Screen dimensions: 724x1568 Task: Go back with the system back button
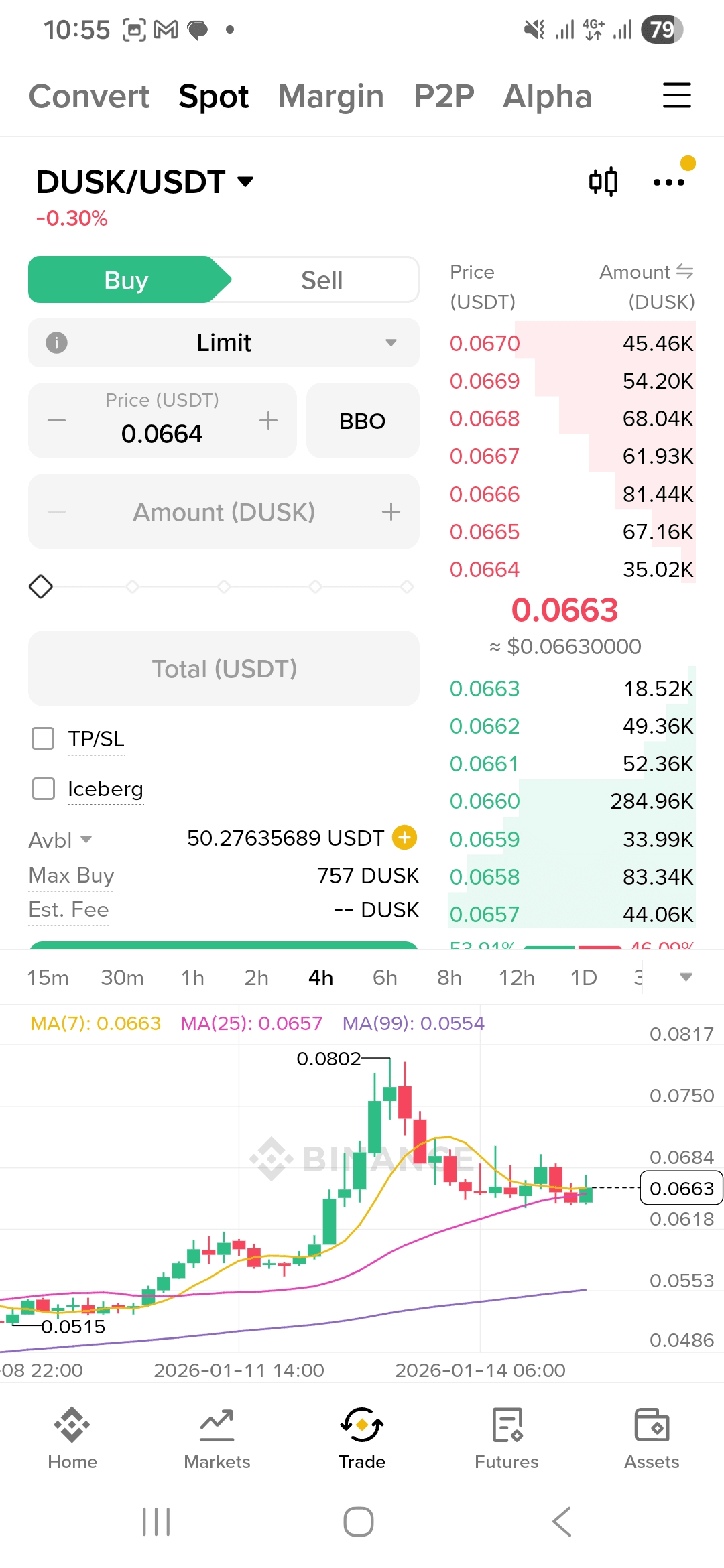pyautogui.click(x=562, y=1522)
